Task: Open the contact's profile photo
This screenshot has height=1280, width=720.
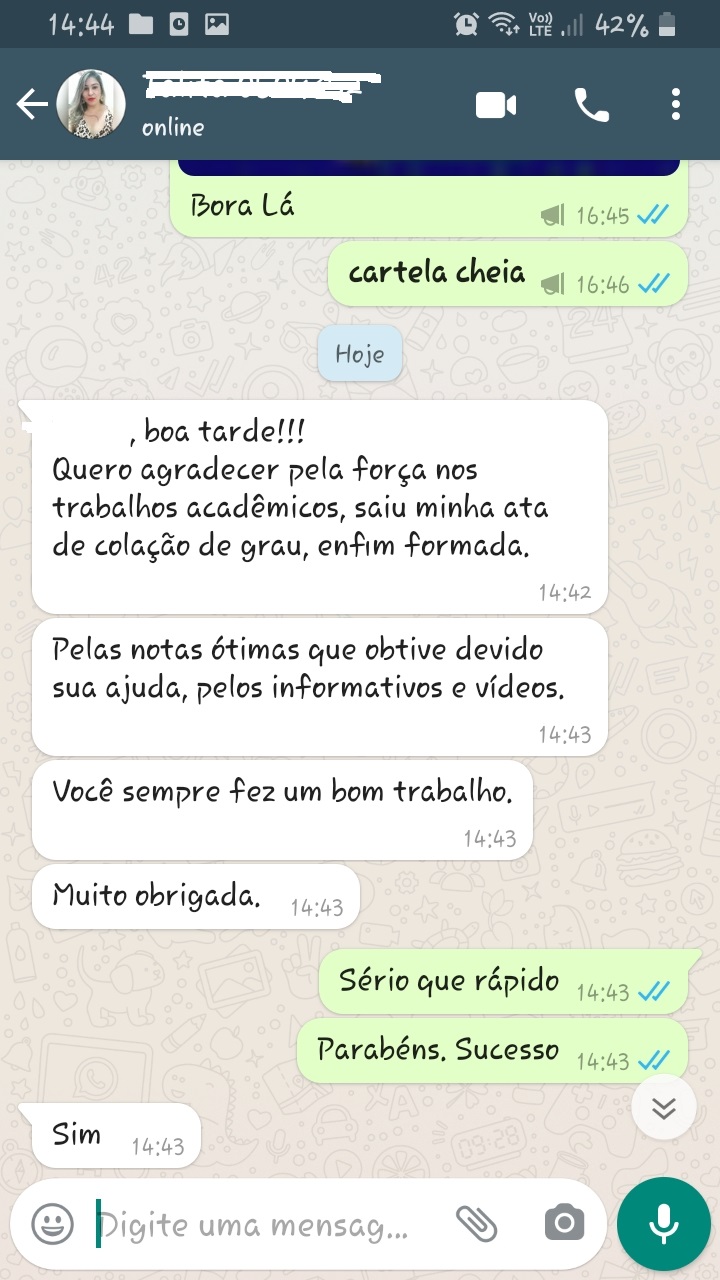Action: pyautogui.click(x=91, y=105)
